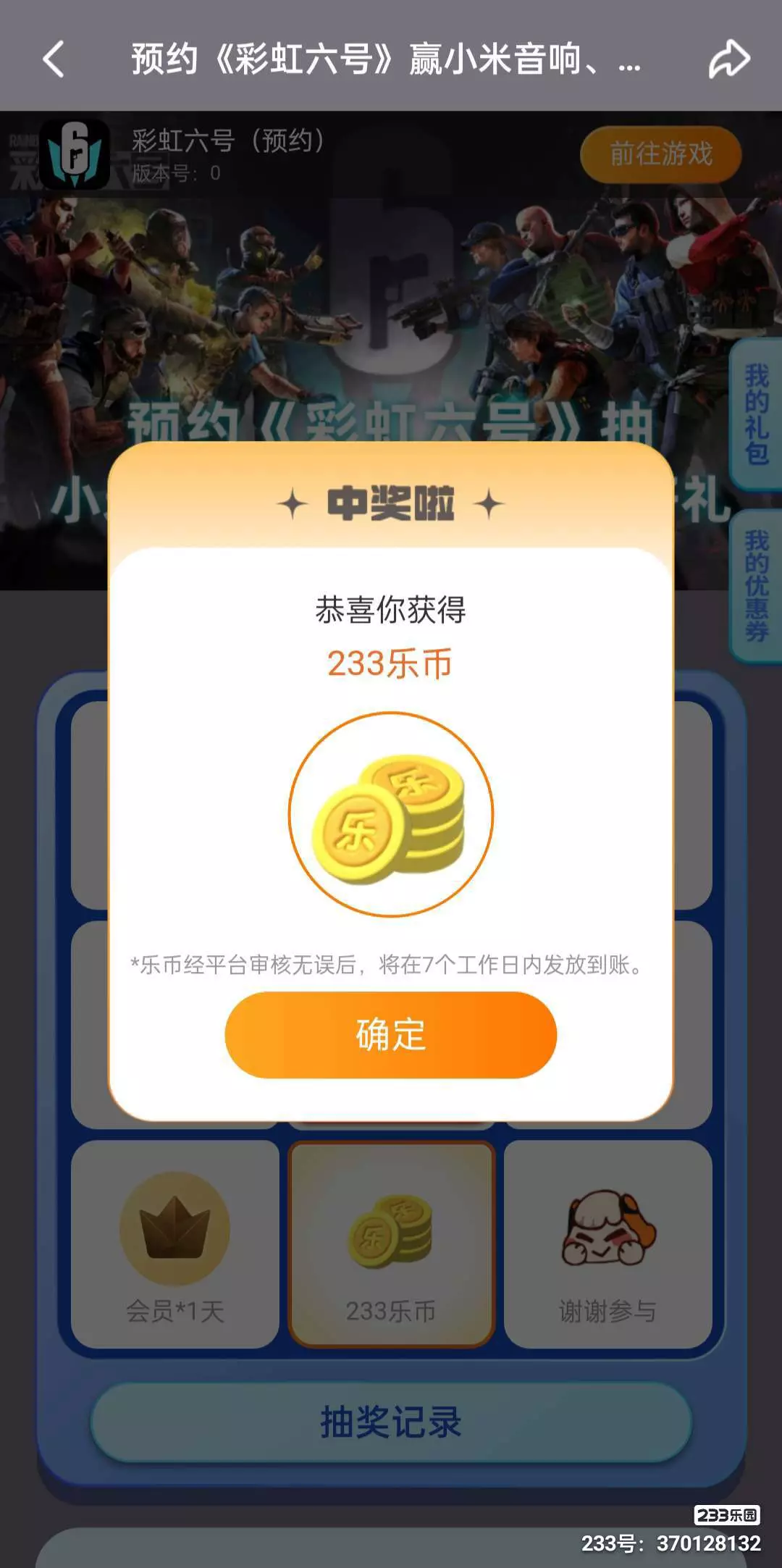782x1568 pixels.
Task: Go back using the top-left arrow
Action: coord(54,59)
